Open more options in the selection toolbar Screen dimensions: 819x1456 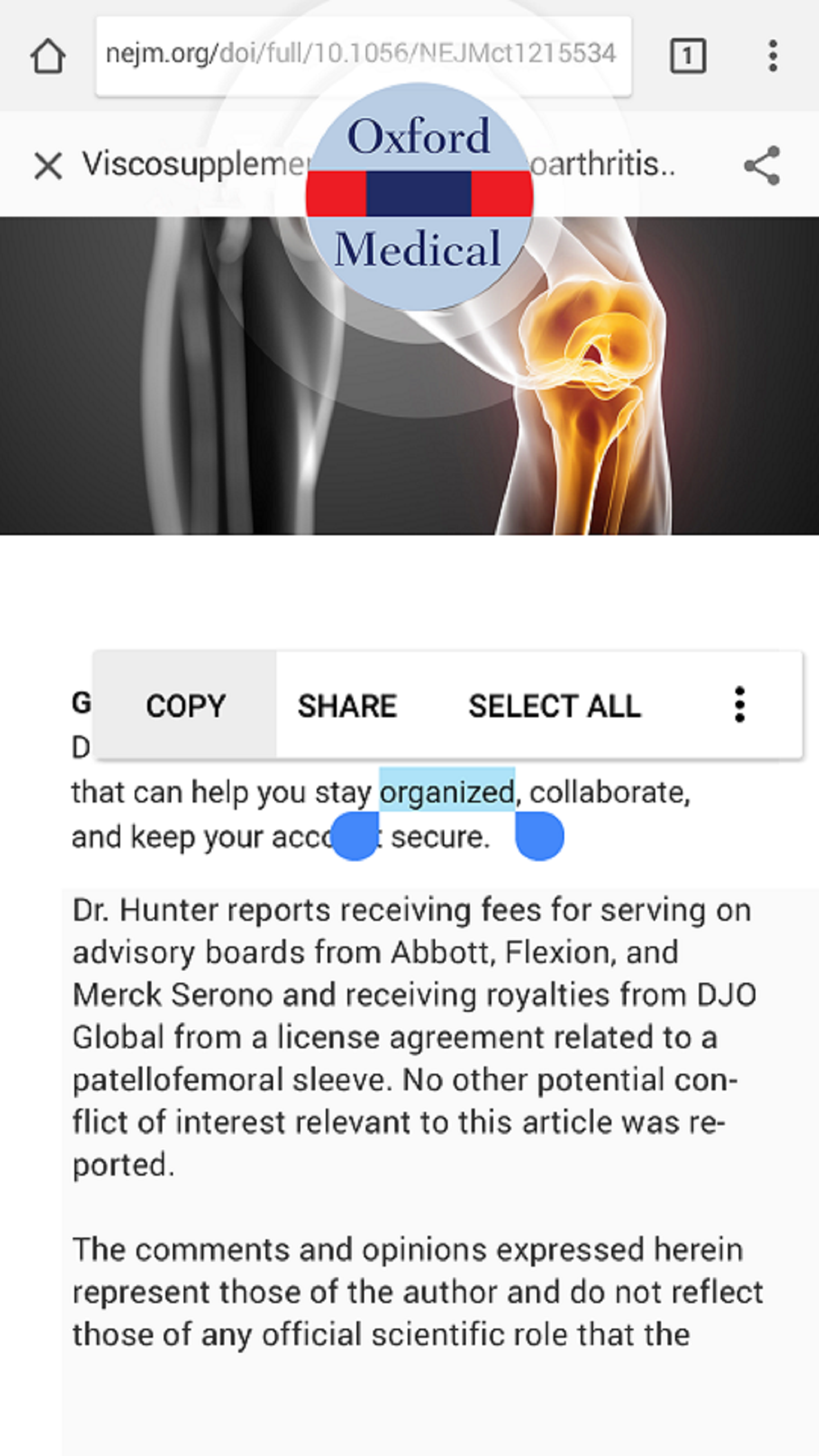pyautogui.click(x=739, y=705)
